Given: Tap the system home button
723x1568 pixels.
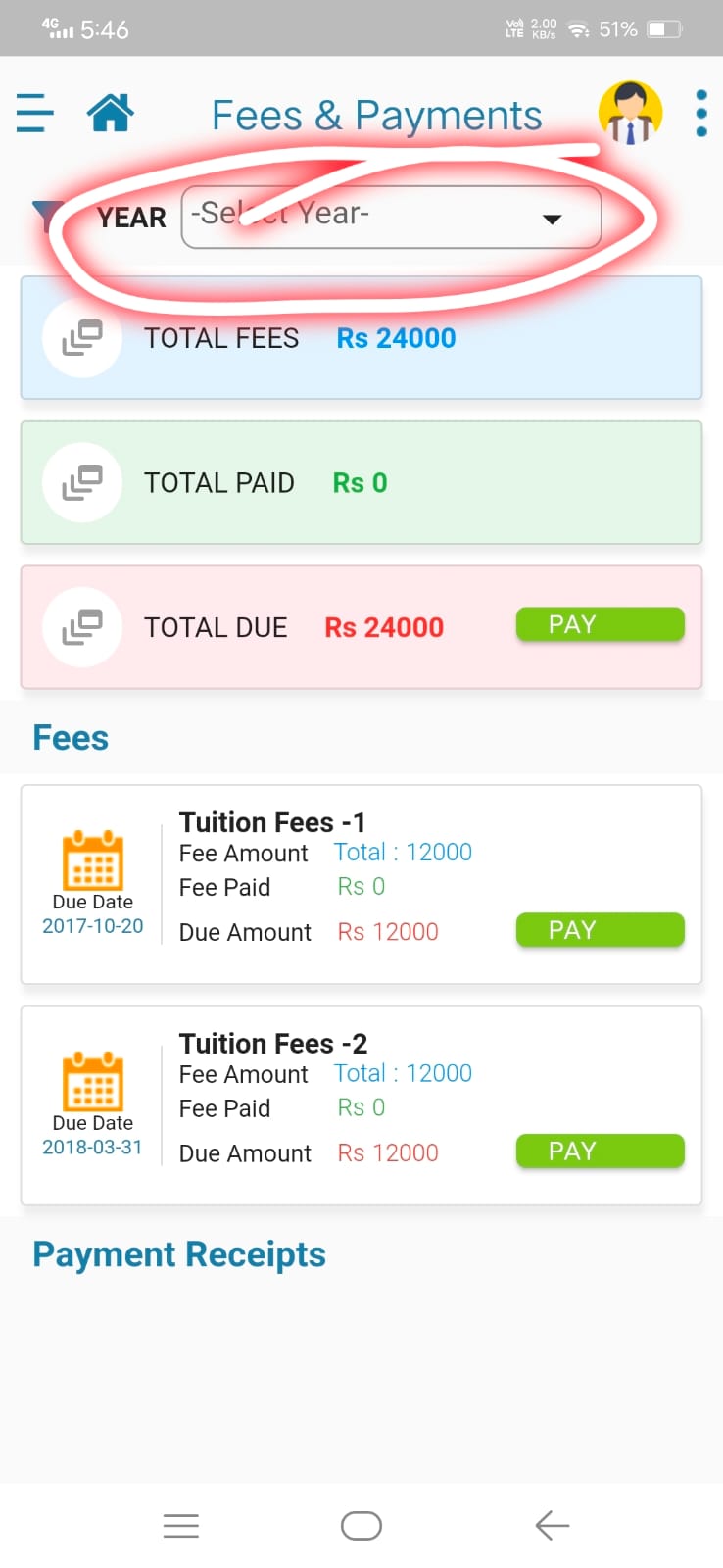Looking at the screenshot, I should [361, 1525].
